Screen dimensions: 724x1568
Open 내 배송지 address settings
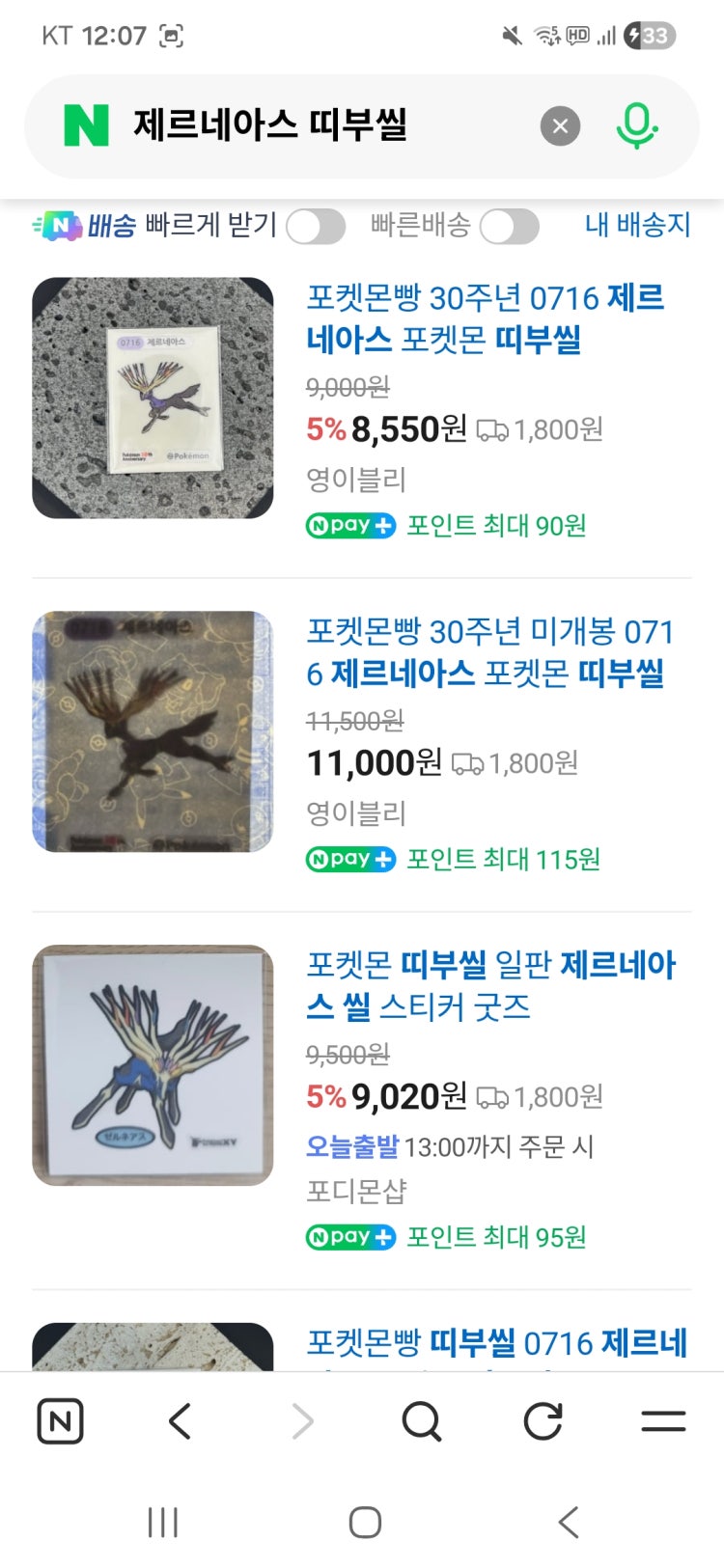click(x=637, y=225)
